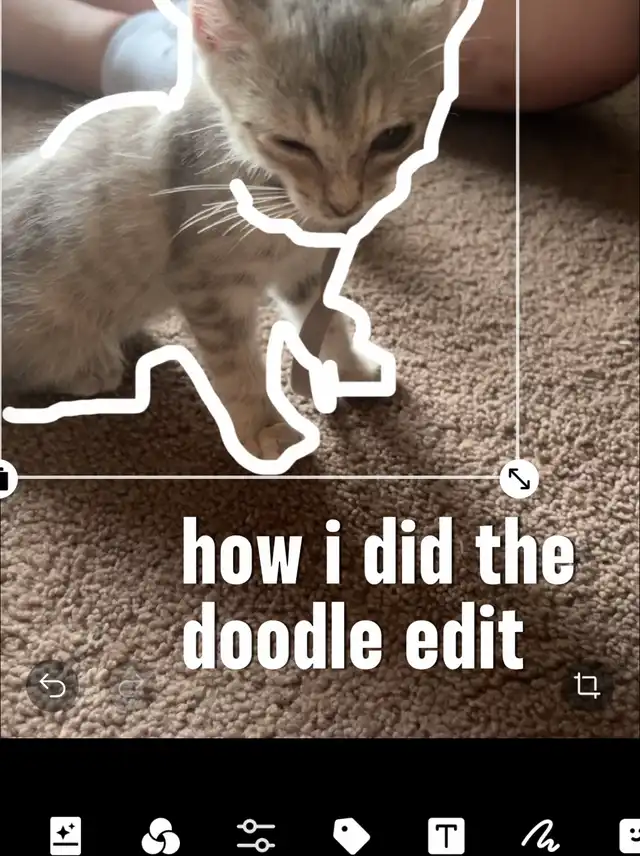The image size is (640, 856).
Task: Open the adjustment sliders tool
Action: (x=256, y=835)
